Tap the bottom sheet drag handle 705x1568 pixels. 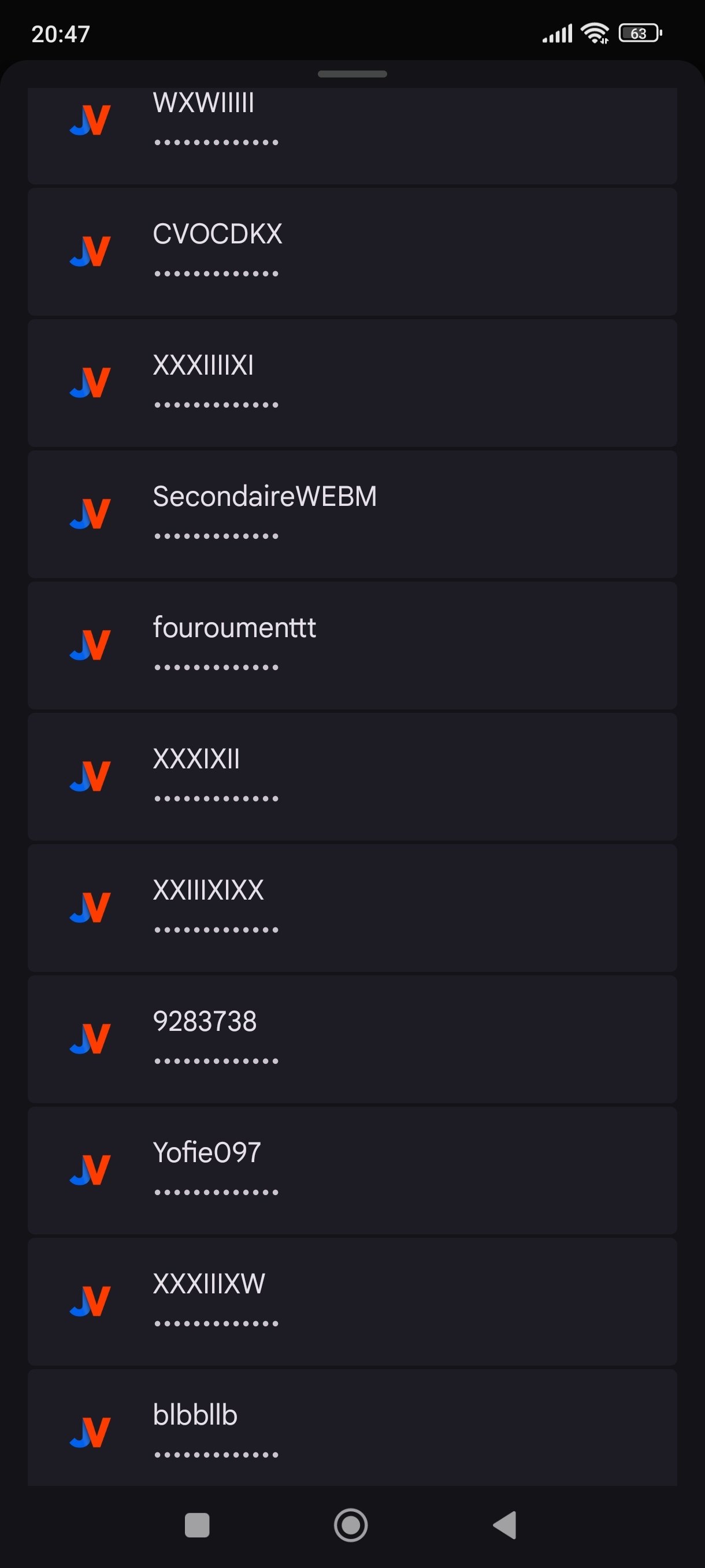pyautogui.click(x=352, y=74)
